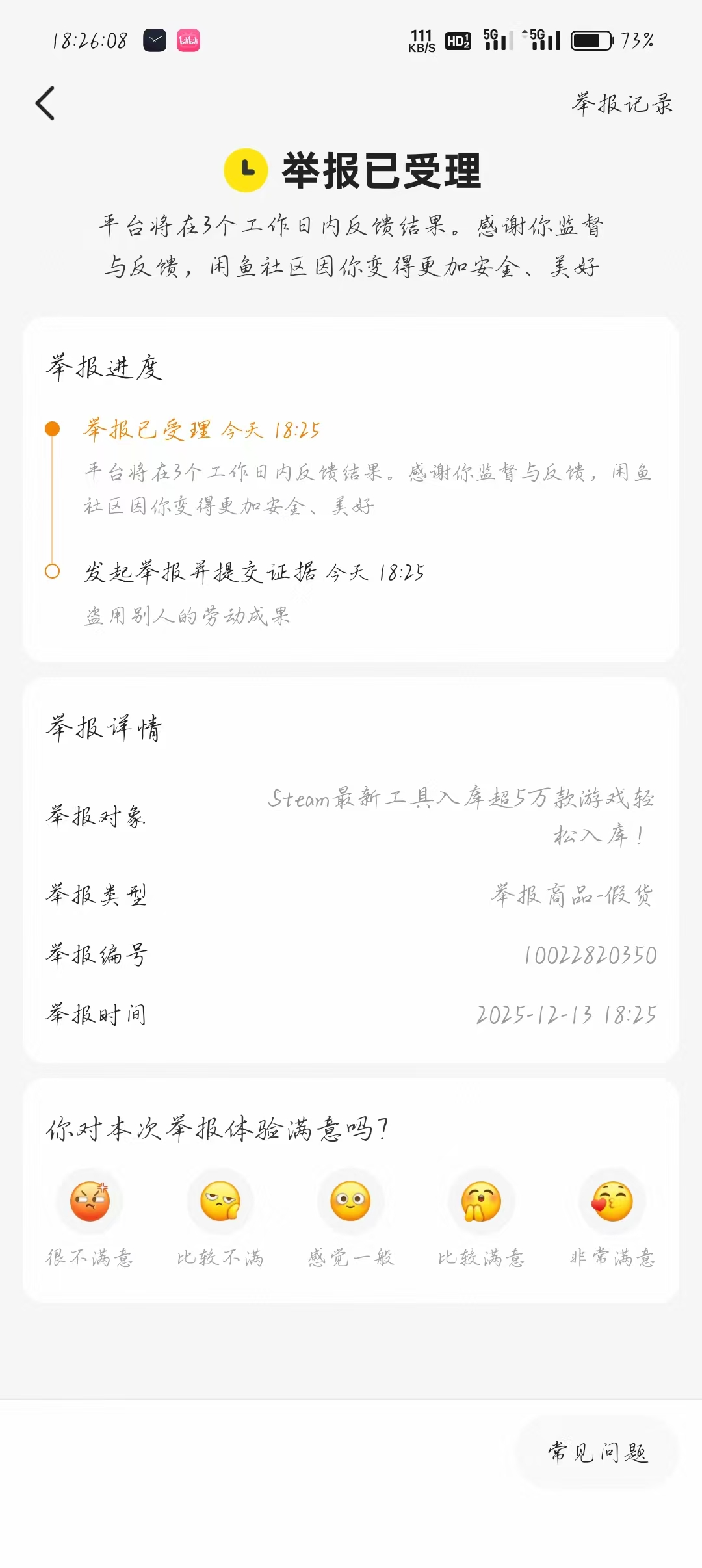Screen dimensions: 702x1568
Task: Rate the experience as 很不满意
Action: (x=90, y=1201)
